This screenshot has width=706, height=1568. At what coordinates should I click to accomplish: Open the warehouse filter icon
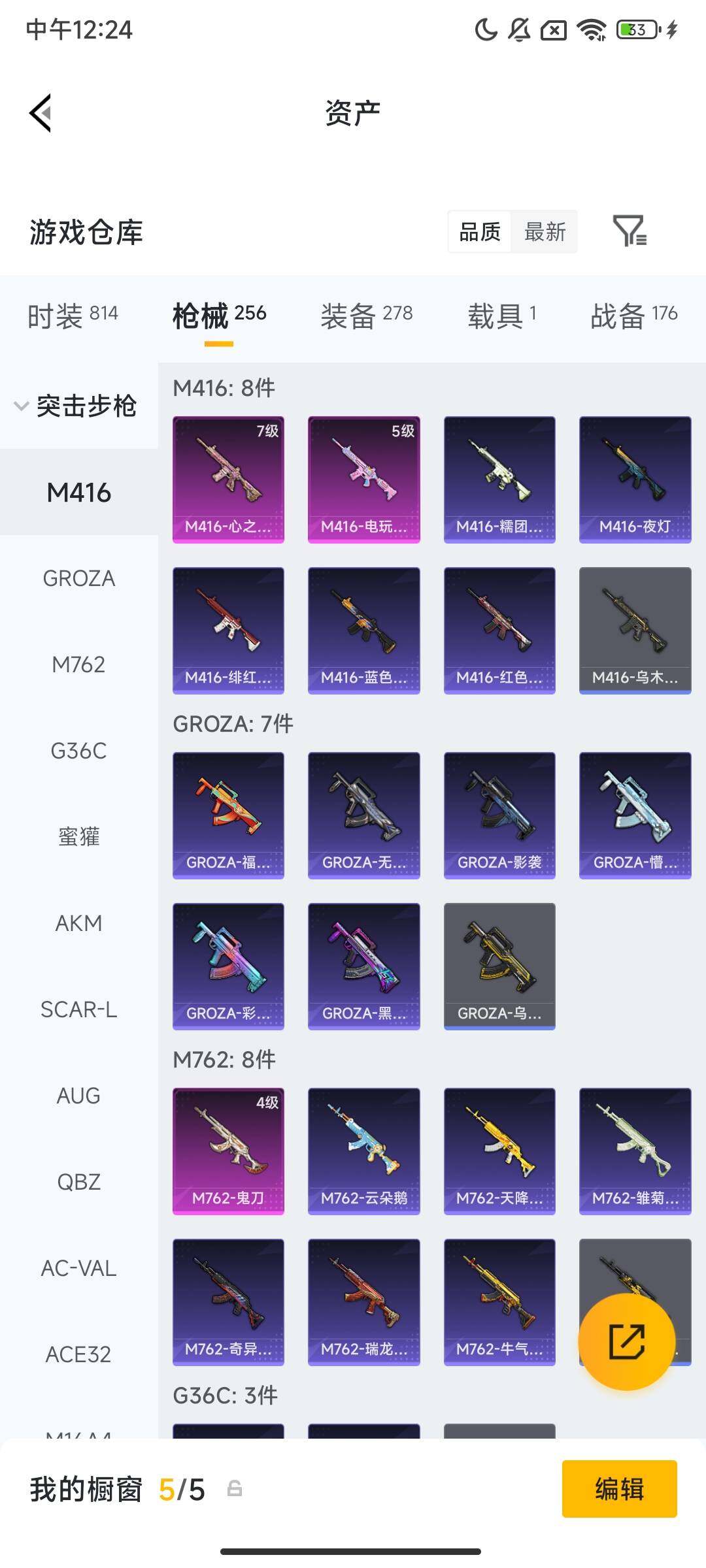(x=630, y=231)
